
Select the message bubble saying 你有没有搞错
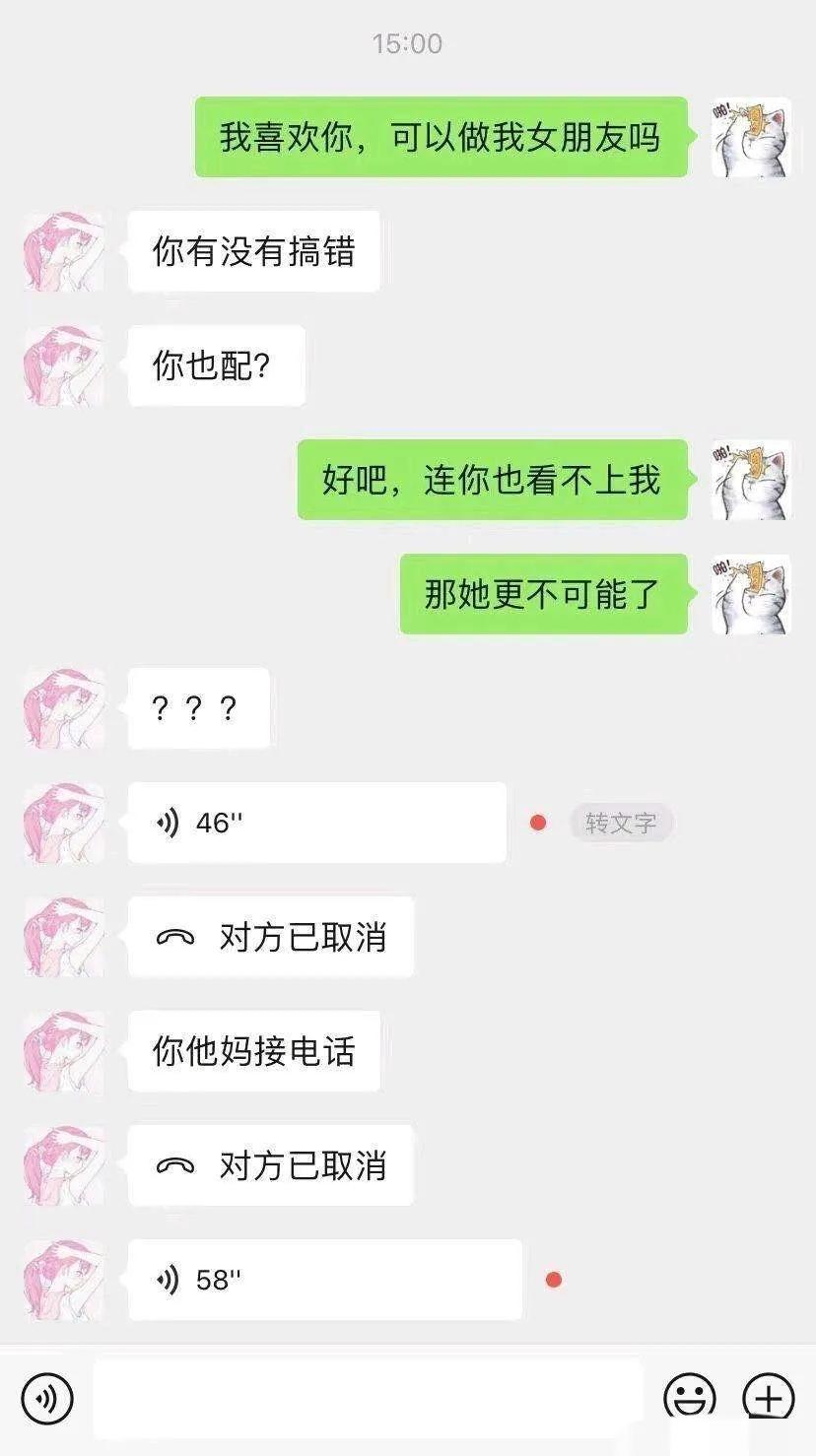pos(252,251)
